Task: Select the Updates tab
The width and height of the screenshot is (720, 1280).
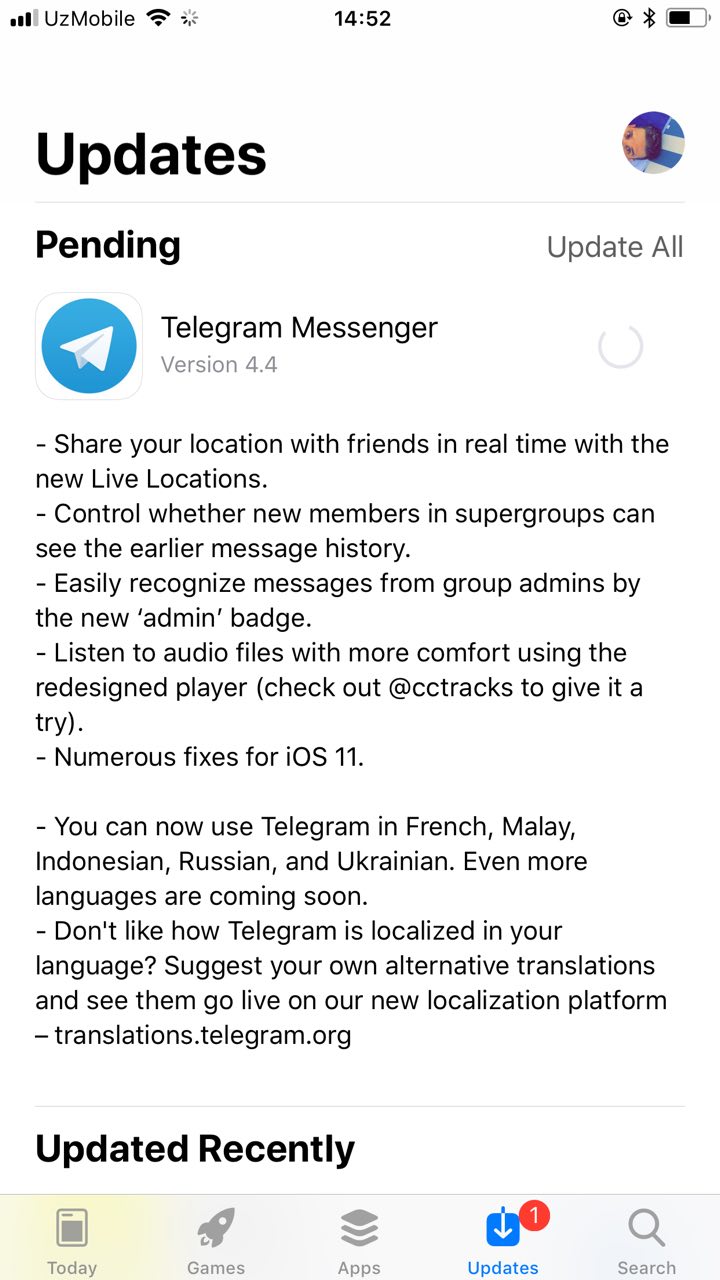Action: pos(503,1238)
